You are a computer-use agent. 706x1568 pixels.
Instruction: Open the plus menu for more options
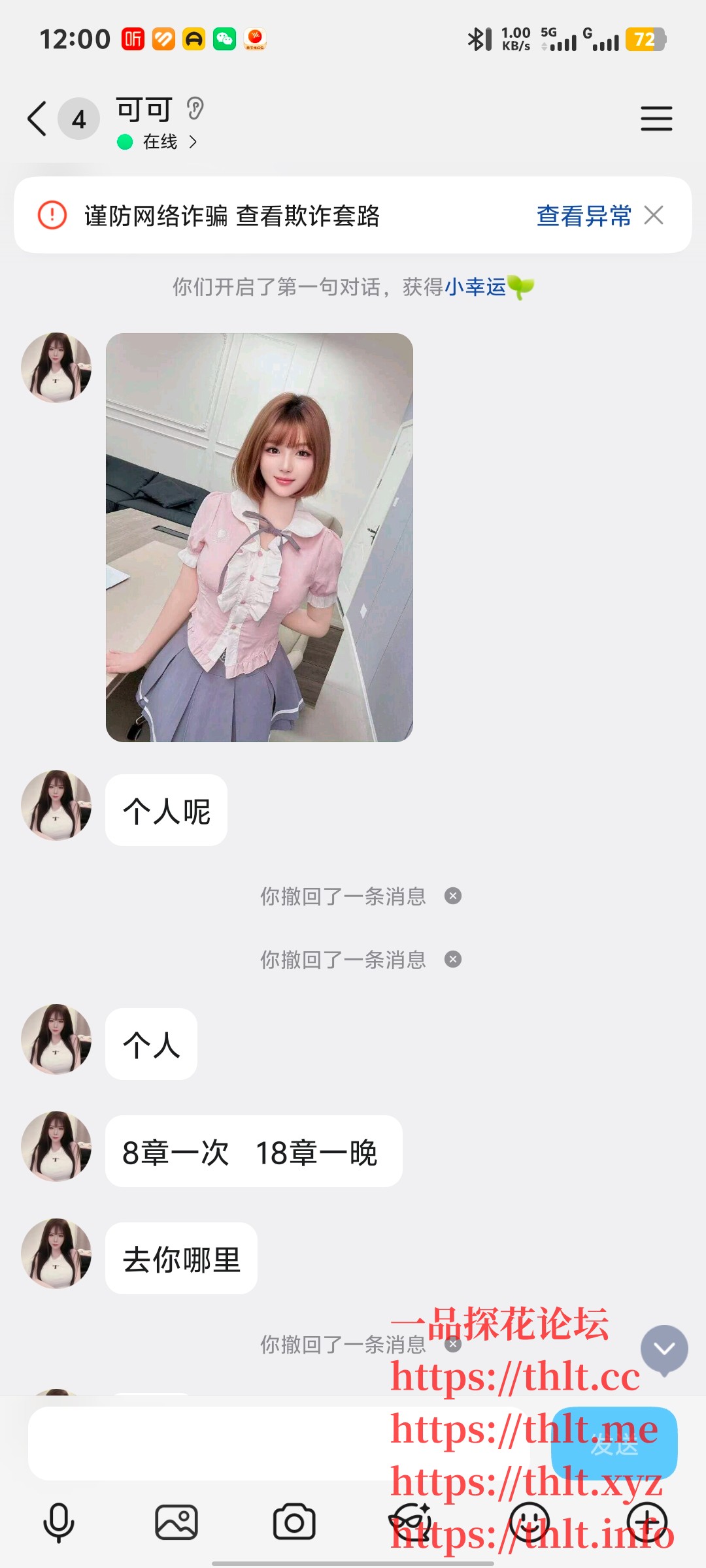tap(647, 1522)
